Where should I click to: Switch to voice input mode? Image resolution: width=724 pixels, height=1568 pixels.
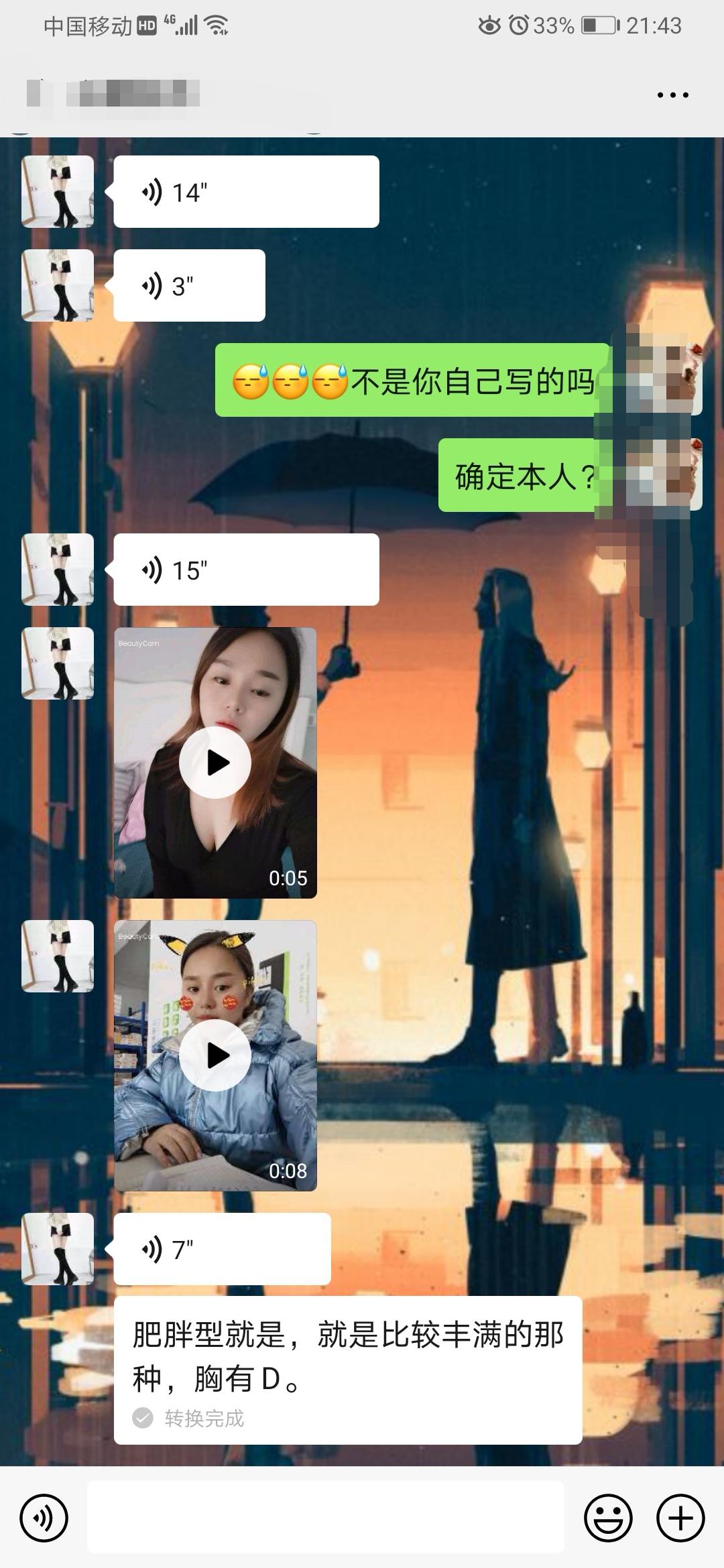click(44, 1518)
